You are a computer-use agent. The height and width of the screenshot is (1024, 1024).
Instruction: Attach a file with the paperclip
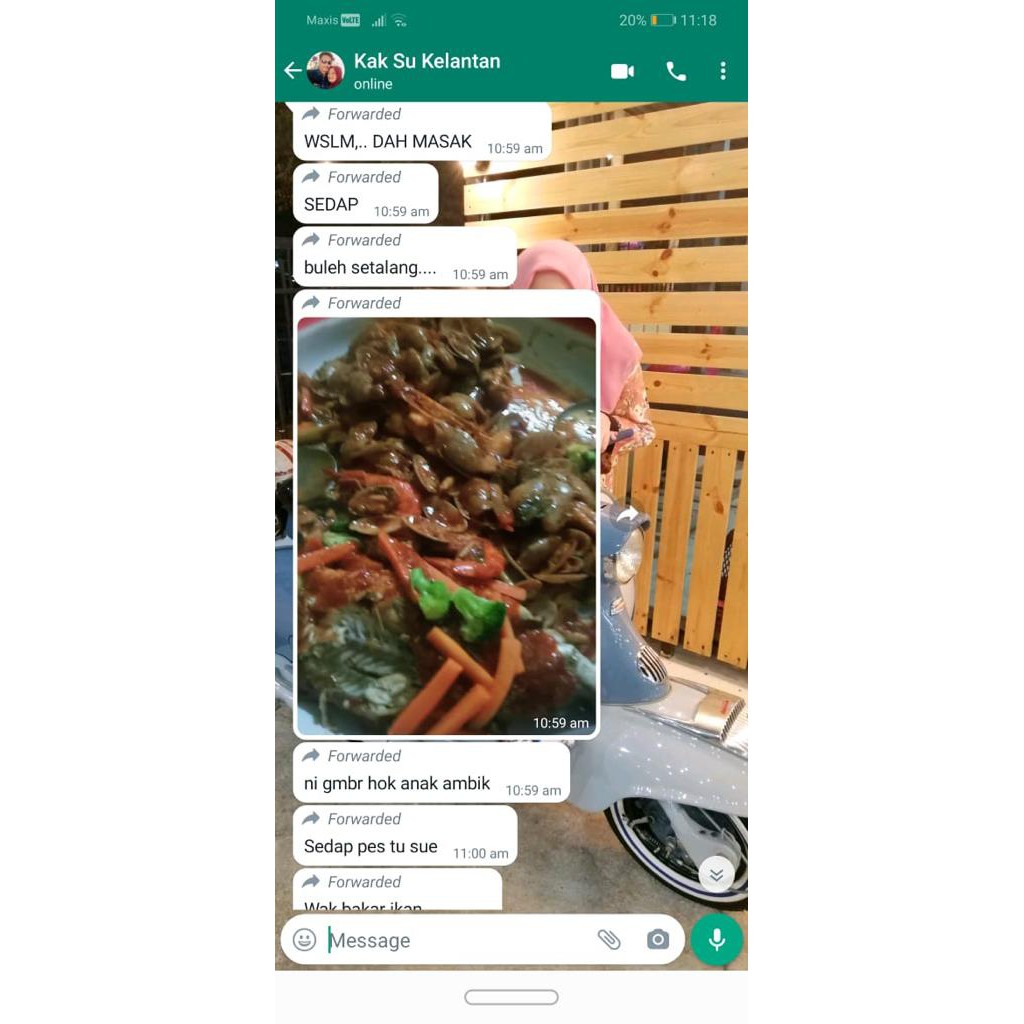pos(609,940)
